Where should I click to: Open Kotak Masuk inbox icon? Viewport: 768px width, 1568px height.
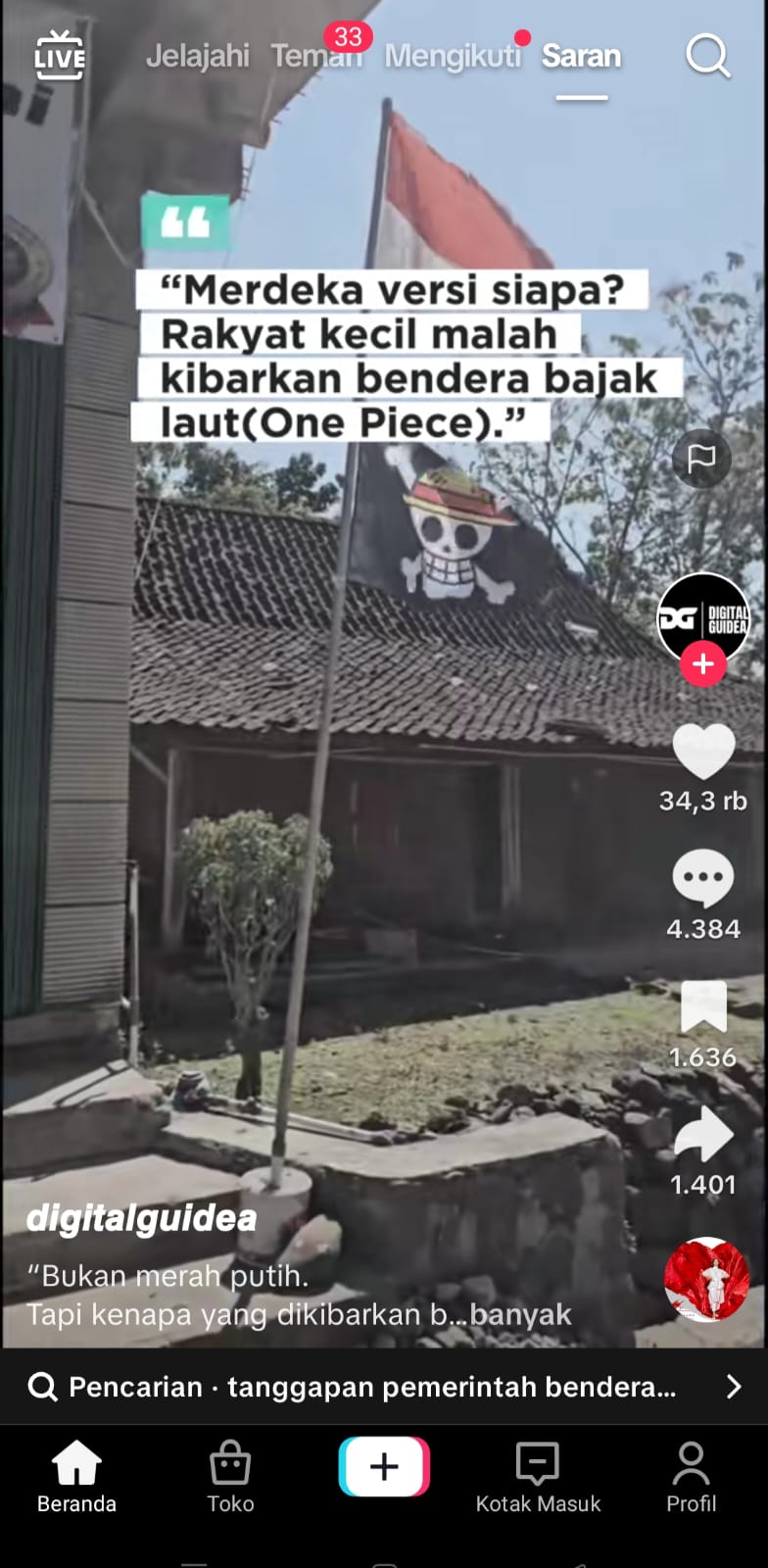point(538,1470)
